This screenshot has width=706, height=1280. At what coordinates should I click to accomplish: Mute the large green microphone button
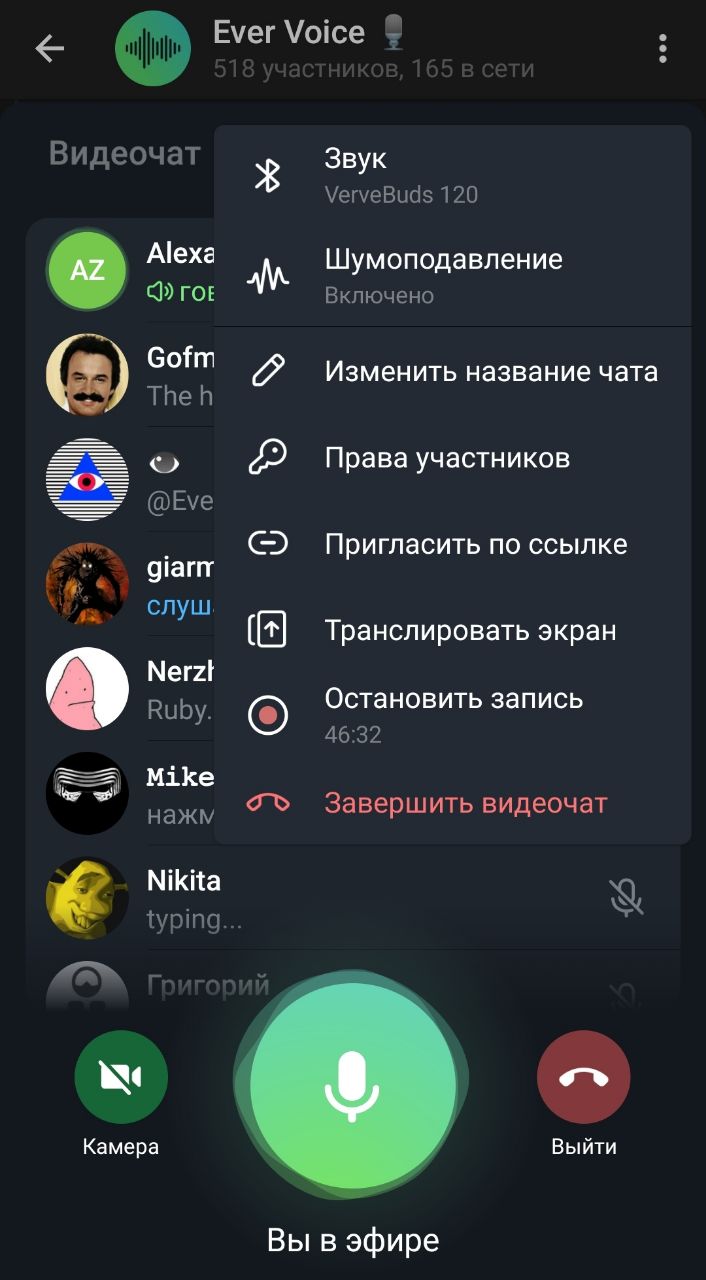point(352,1083)
